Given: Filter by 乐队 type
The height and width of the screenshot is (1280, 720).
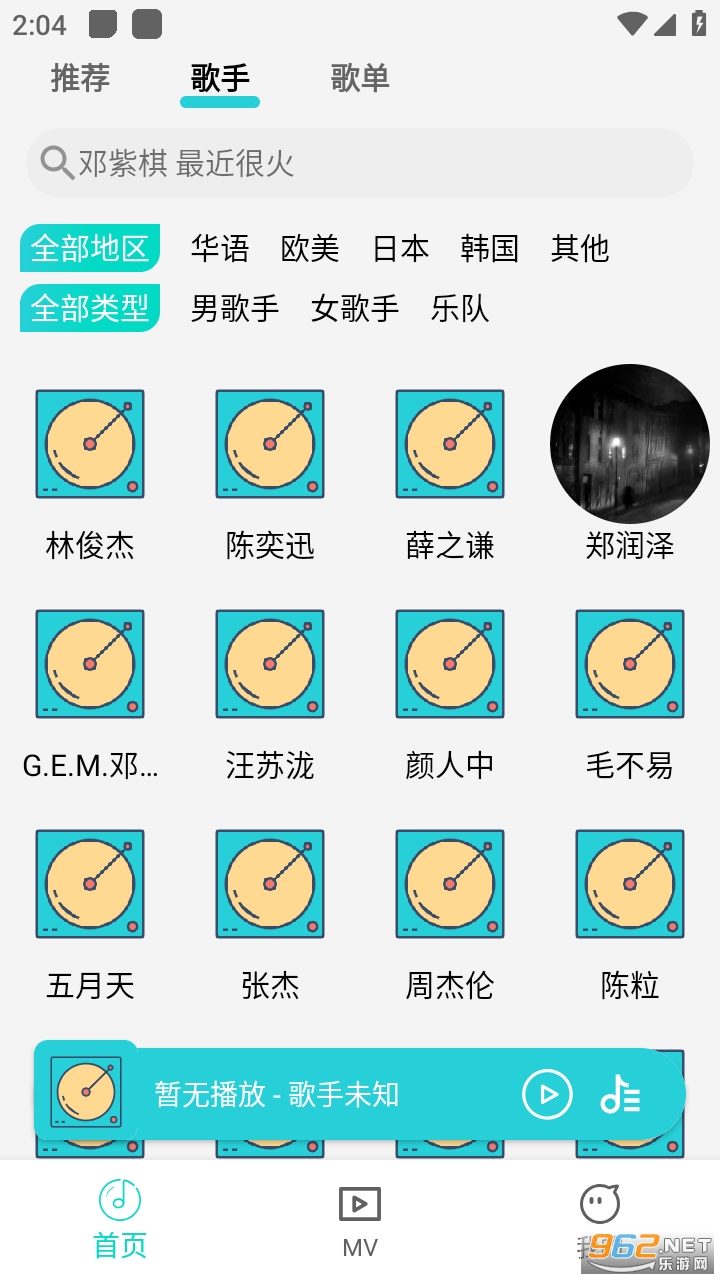Looking at the screenshot, I should [460, 308].
